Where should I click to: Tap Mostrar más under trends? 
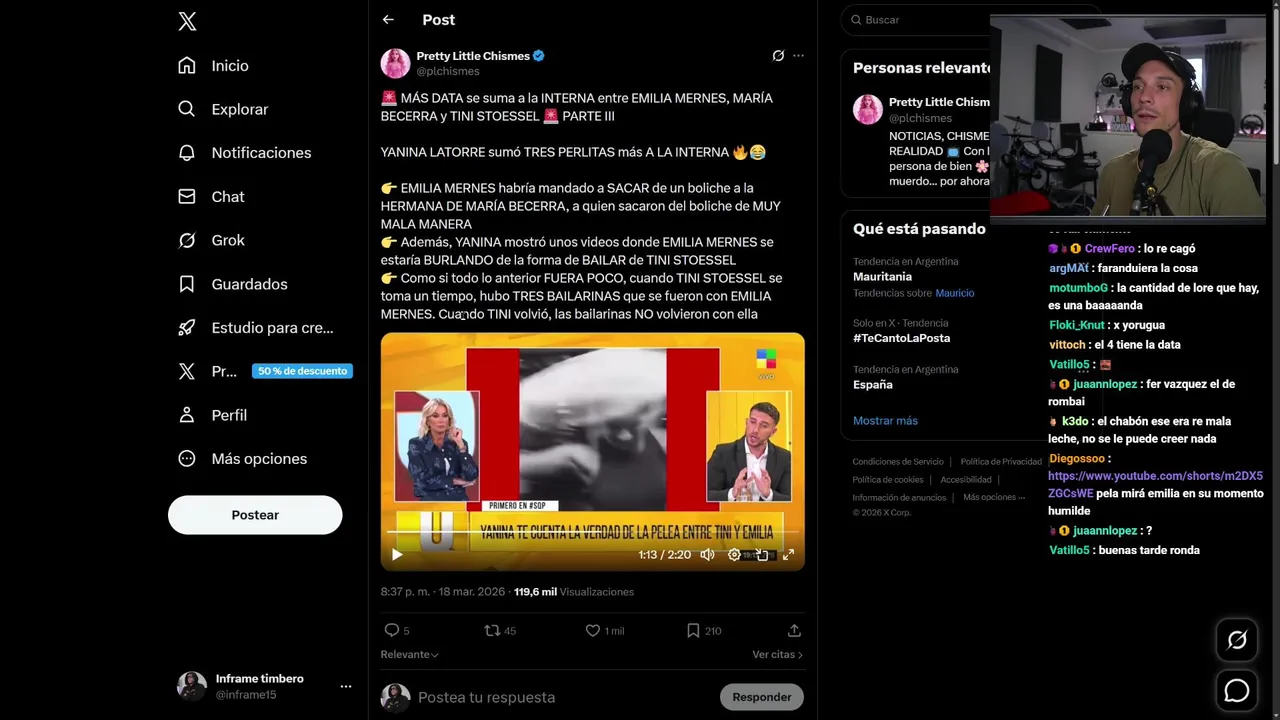click(x=885, y=421)
